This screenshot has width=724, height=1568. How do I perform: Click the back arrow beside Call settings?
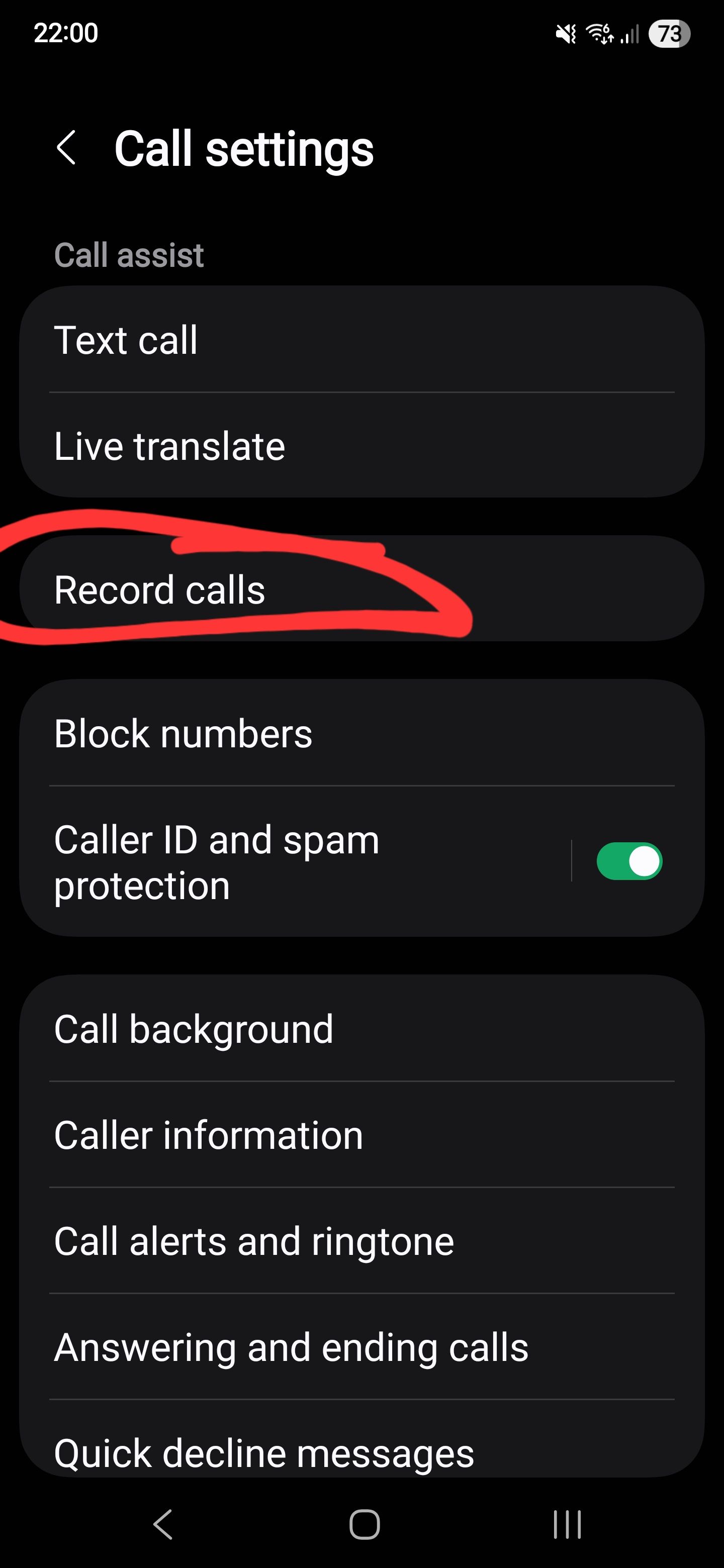tap(67, 148)
